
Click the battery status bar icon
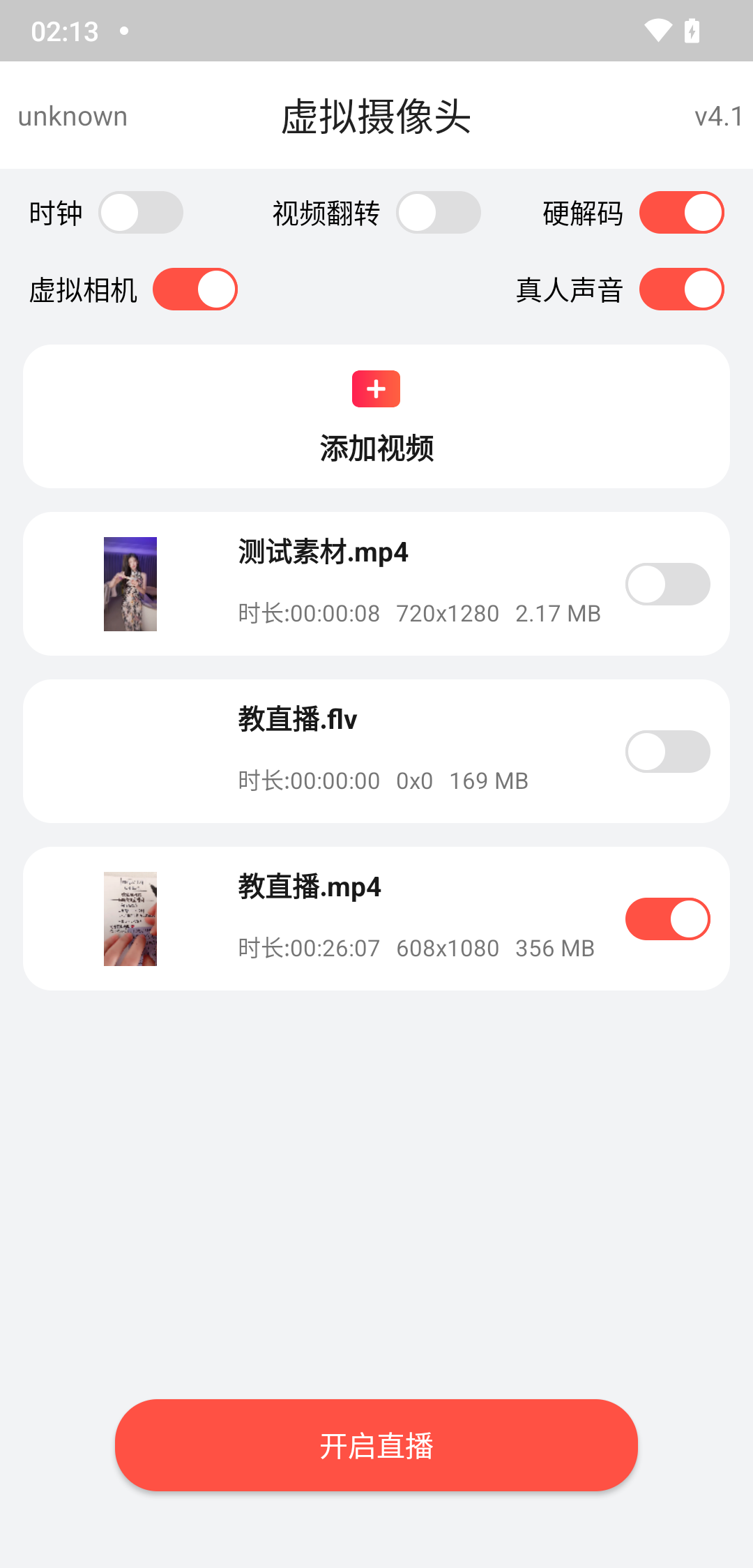coord(692,30)
